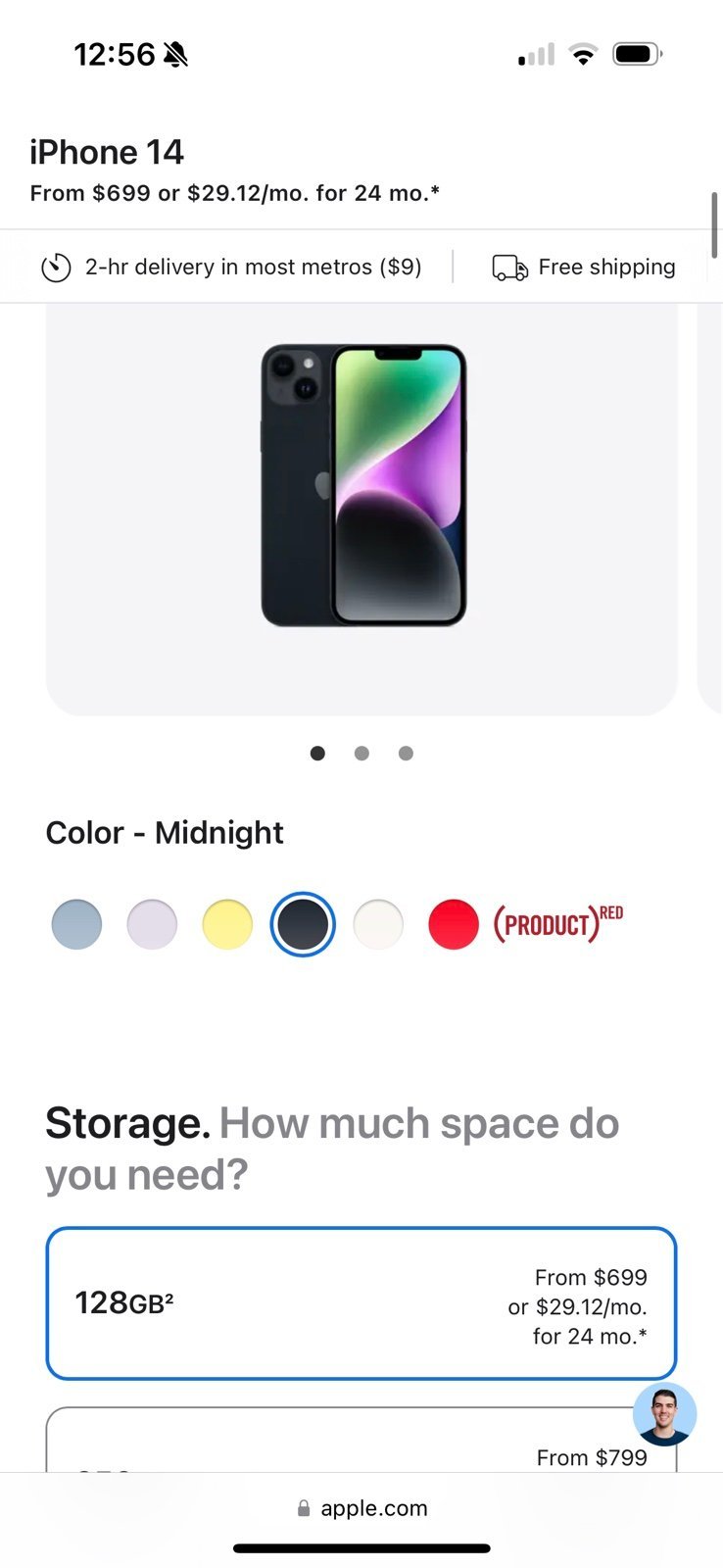Tap the iPhone 14 product photo
This screenshot has height=1568, width=723.
tap(361, 485)
